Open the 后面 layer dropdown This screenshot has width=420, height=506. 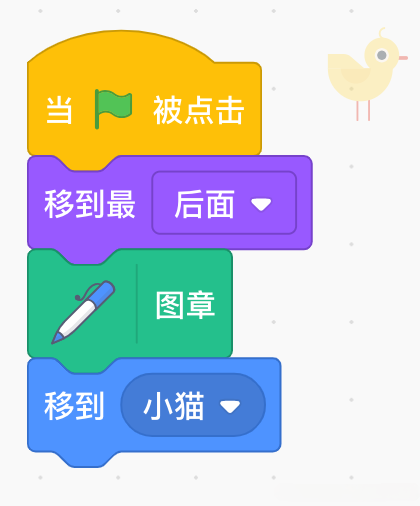224,203
